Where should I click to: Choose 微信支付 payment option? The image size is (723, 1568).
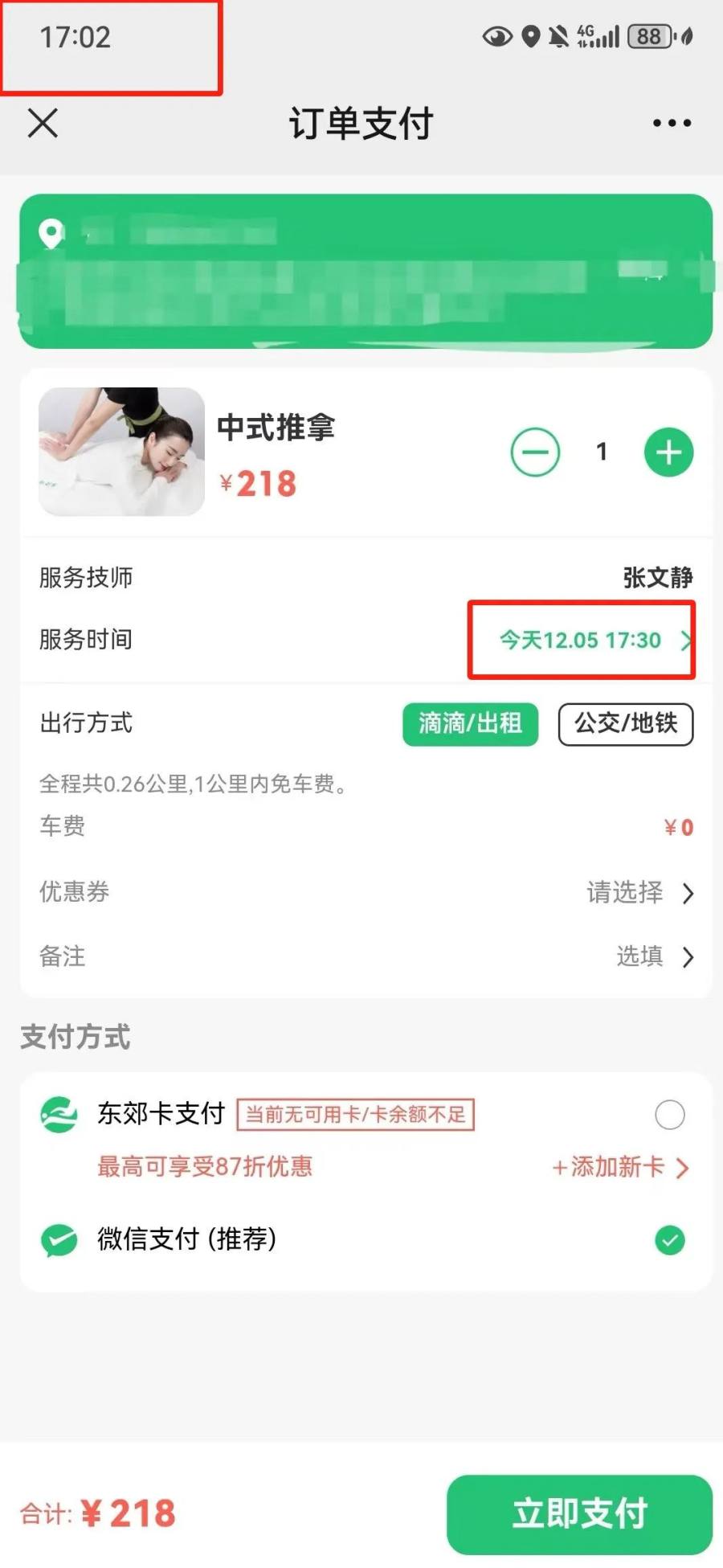tap(669, 1240)
